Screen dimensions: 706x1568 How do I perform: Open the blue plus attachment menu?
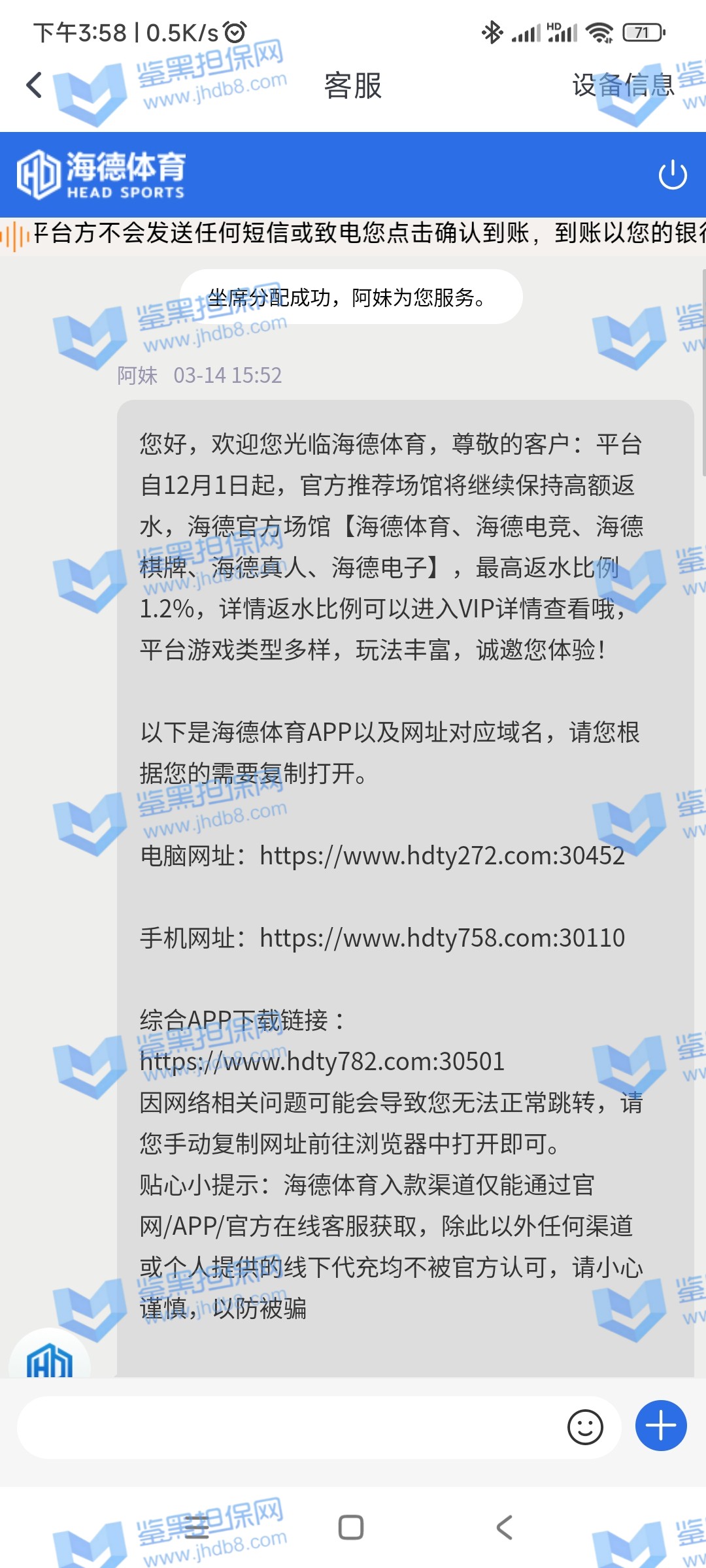(x=660, y=1426)
